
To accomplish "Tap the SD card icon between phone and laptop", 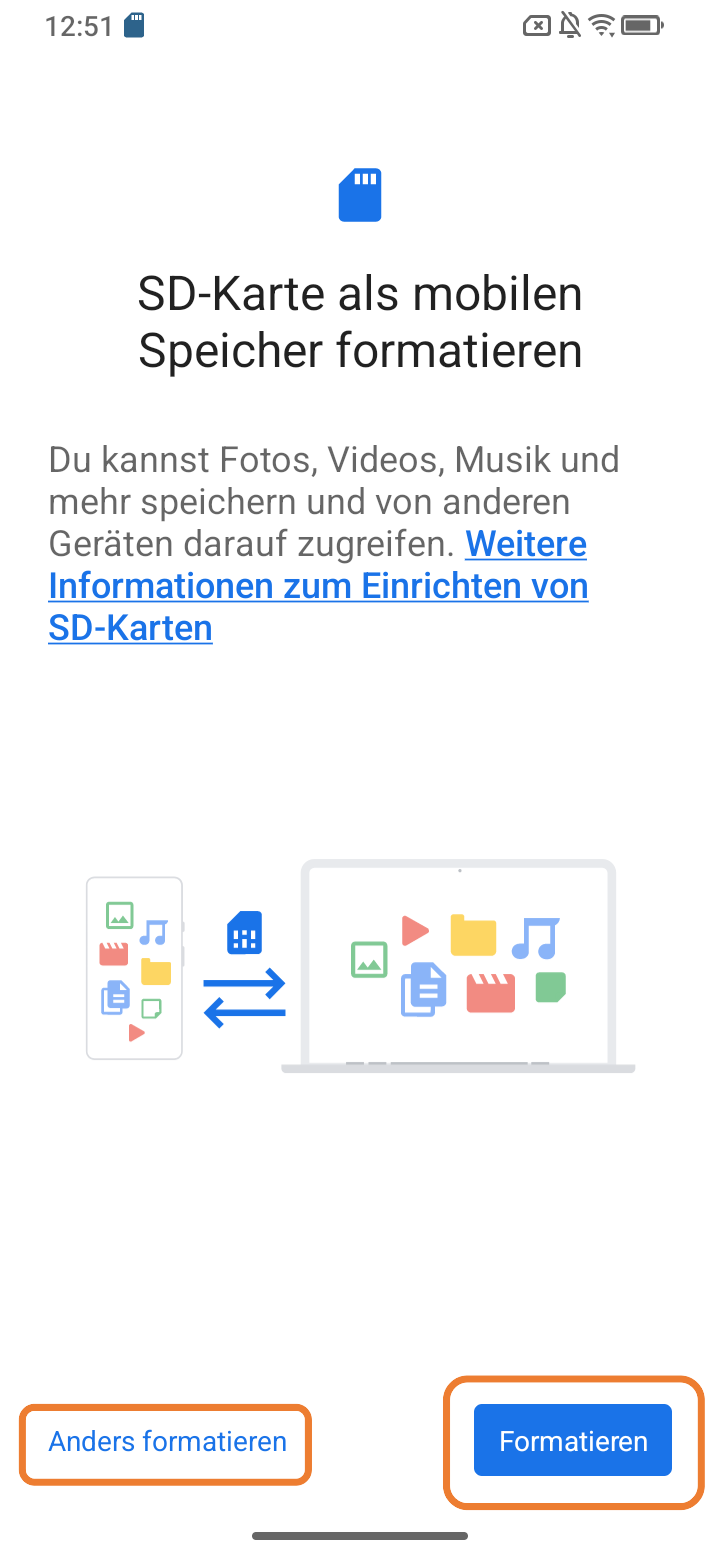I will click(x=245, y=932).
